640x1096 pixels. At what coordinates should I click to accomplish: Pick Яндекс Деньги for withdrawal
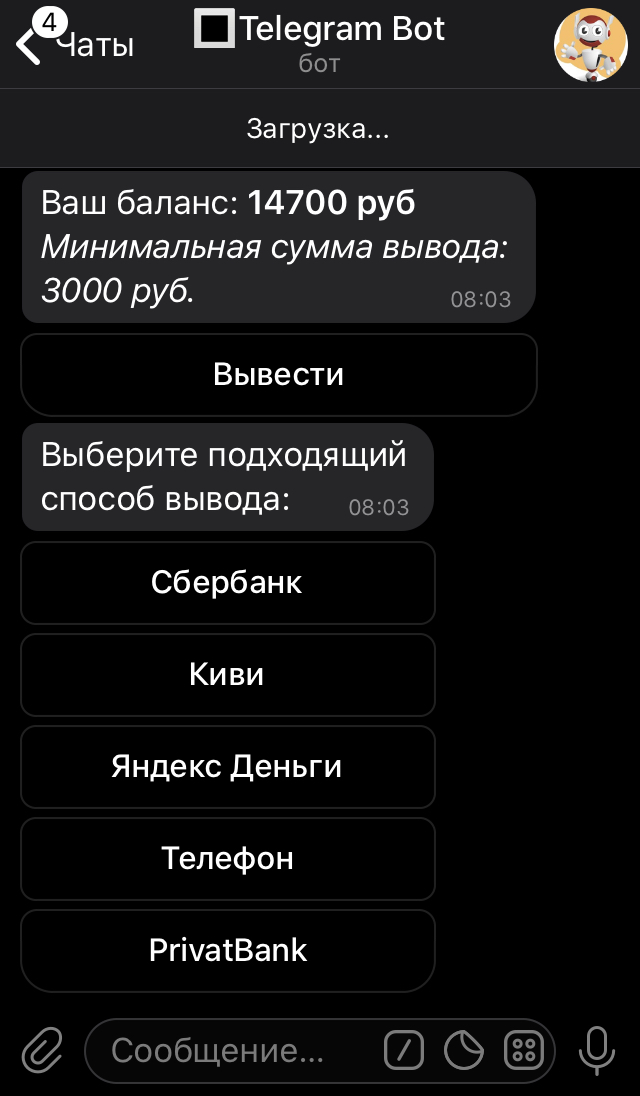pos(228,767)
